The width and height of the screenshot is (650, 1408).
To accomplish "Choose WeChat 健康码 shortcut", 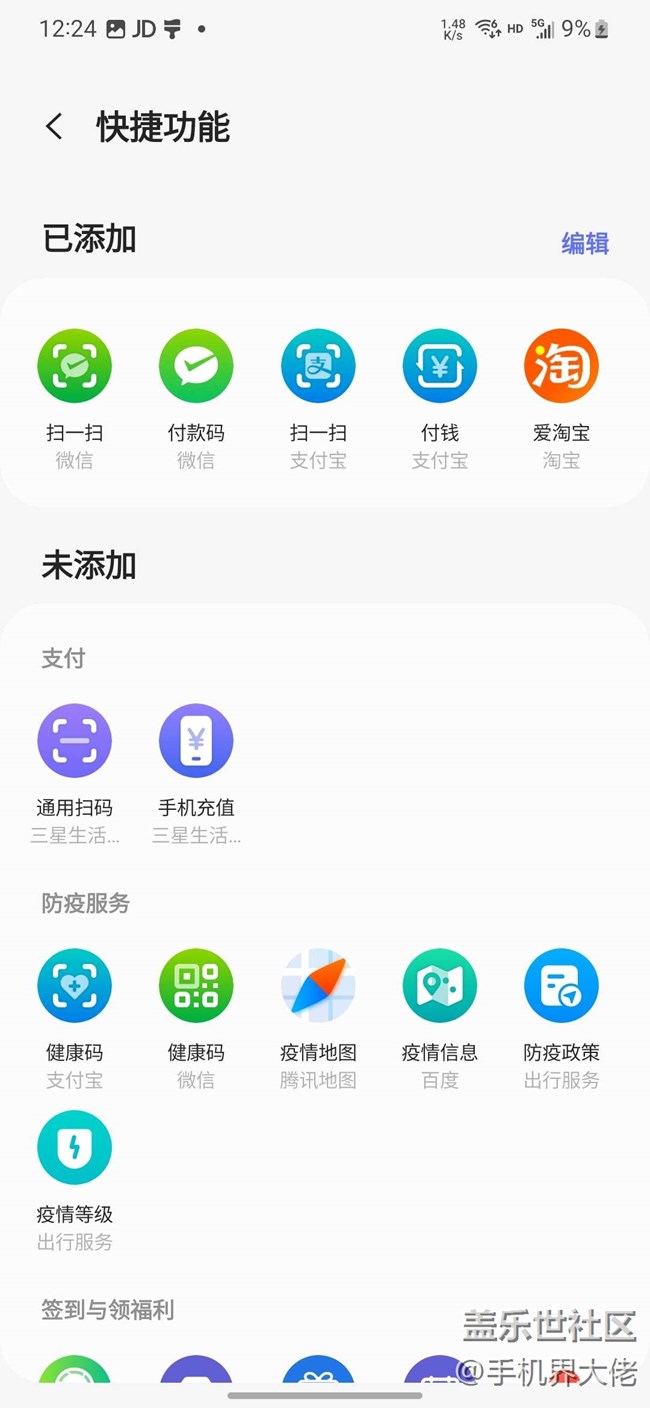I will point(196,986).
